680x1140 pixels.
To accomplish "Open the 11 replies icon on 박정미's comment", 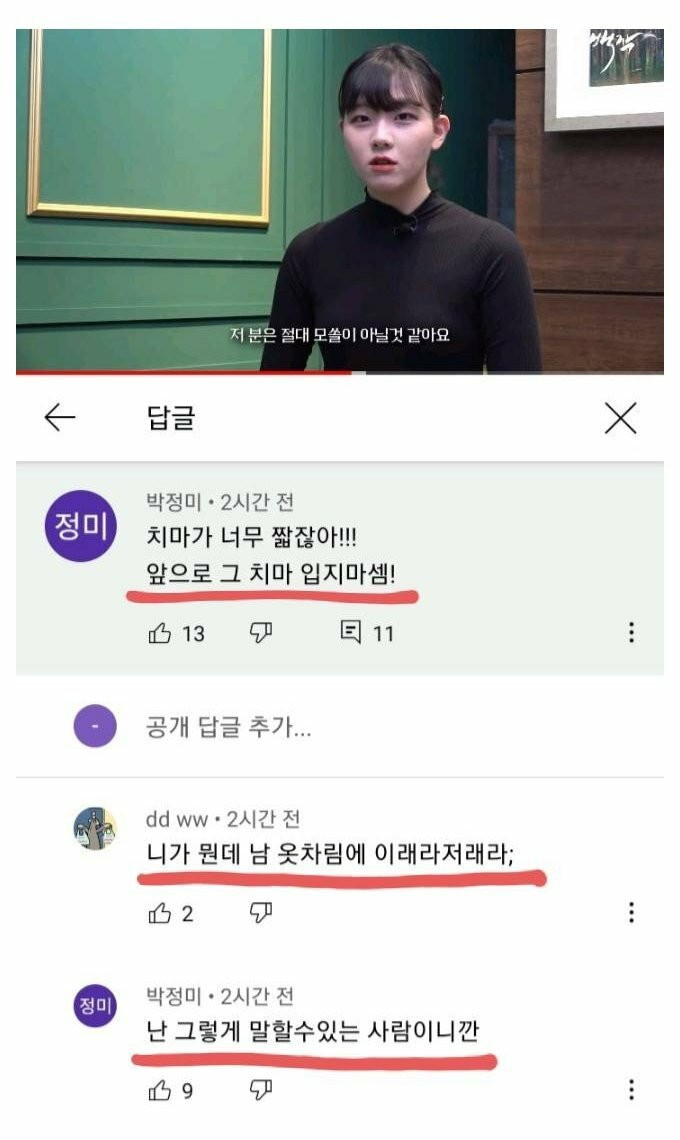I will click(x=351, y=633).
